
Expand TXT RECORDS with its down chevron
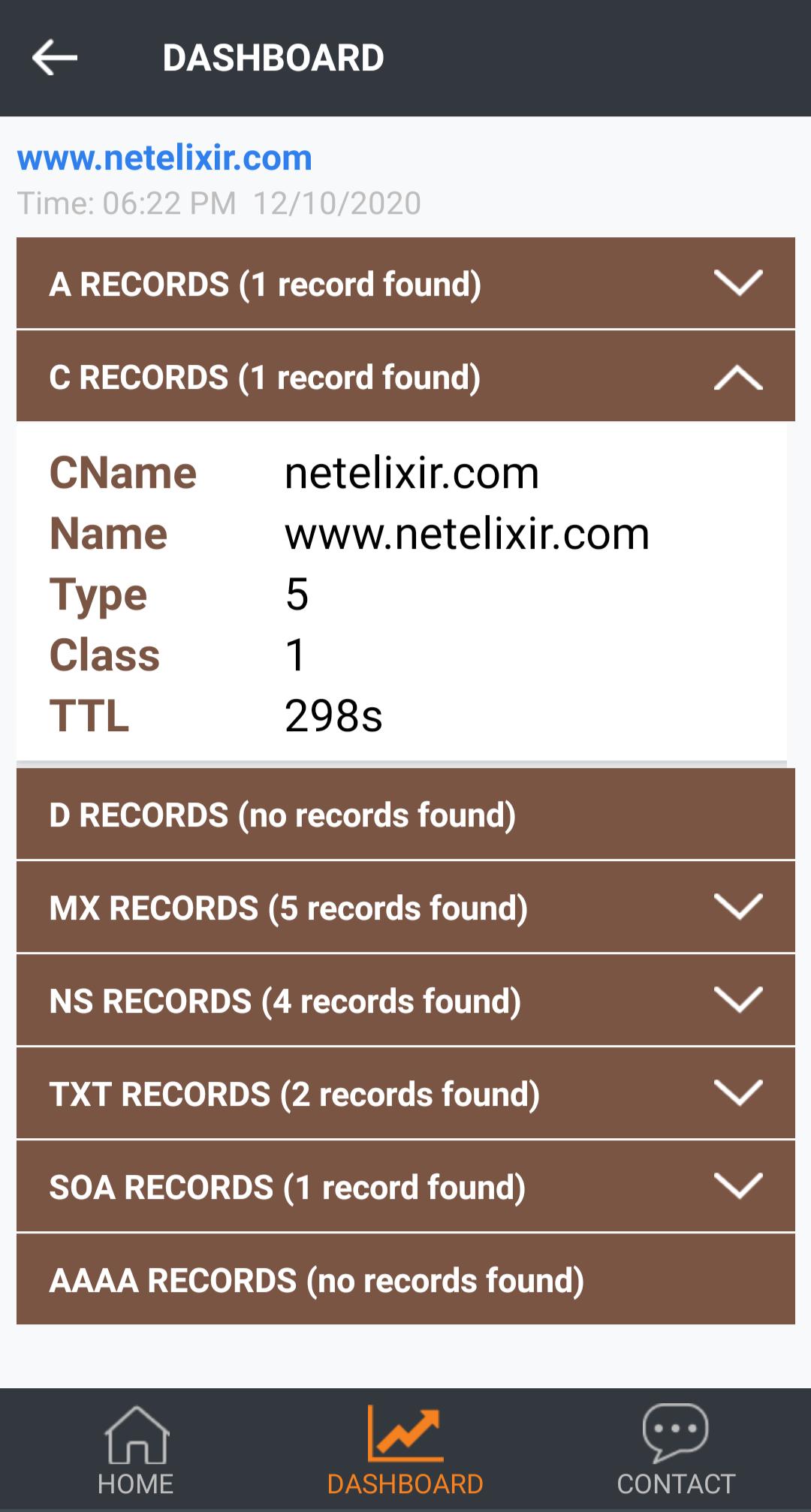[740, 1094]
